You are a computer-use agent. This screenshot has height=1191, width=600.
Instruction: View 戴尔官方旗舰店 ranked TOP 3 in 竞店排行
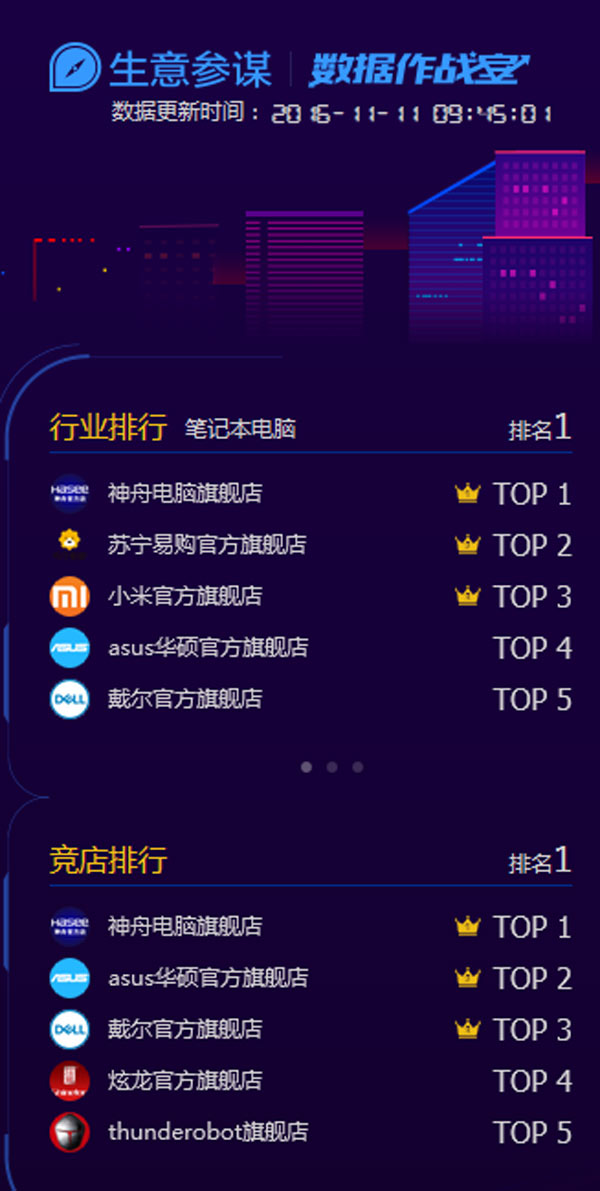point(185,1028)
